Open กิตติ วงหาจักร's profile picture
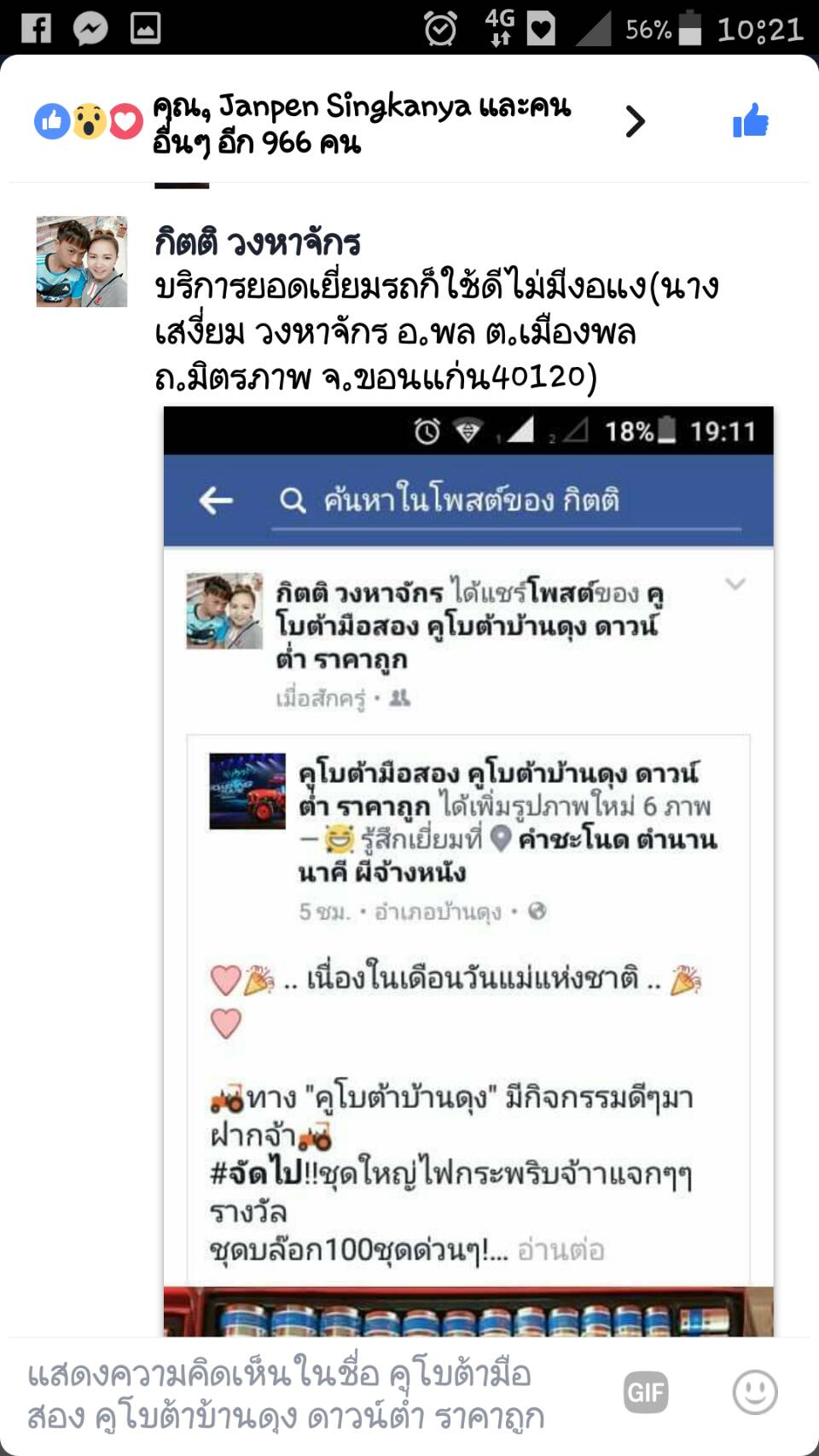The image size is (819, 1456). 82,262
